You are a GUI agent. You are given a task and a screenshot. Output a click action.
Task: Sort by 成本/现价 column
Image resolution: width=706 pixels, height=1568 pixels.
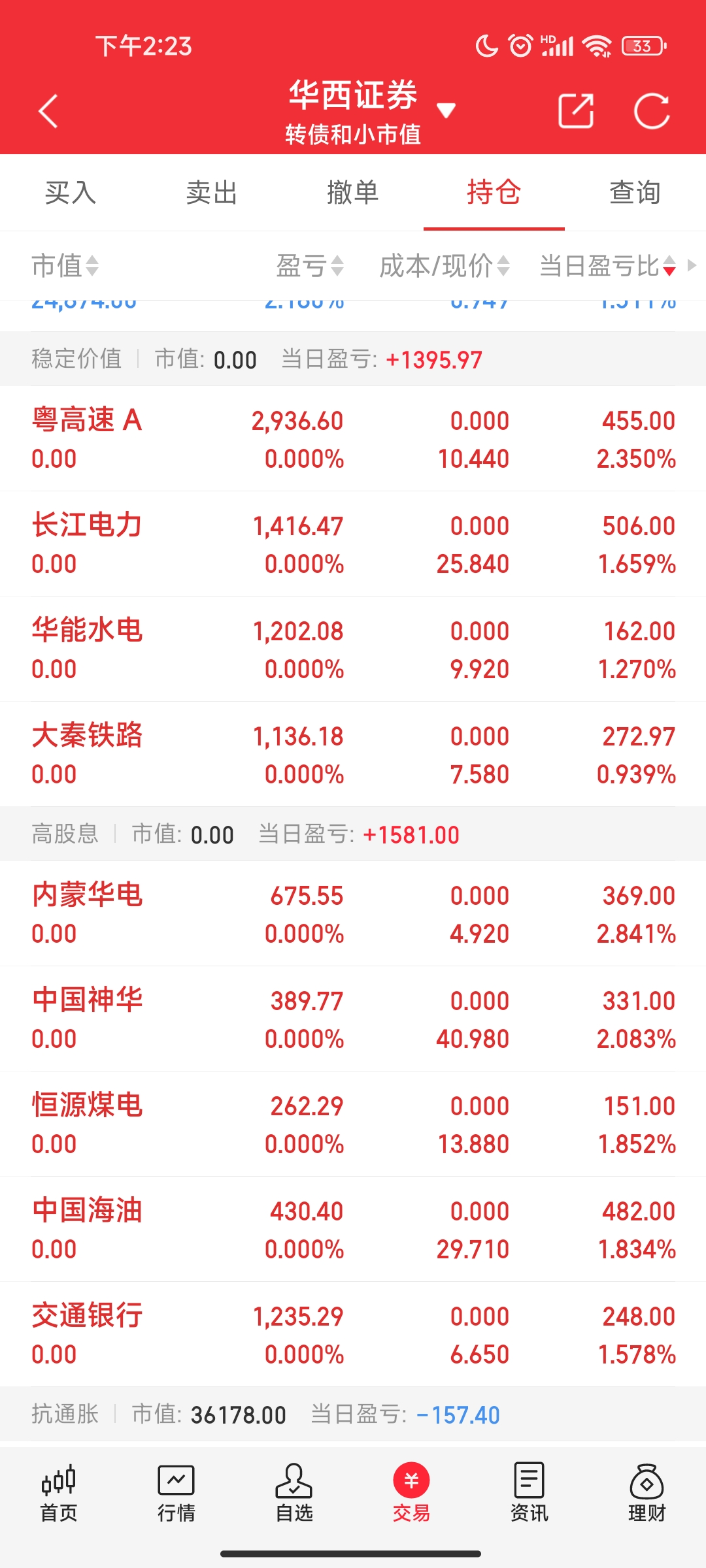click(444, 266)
